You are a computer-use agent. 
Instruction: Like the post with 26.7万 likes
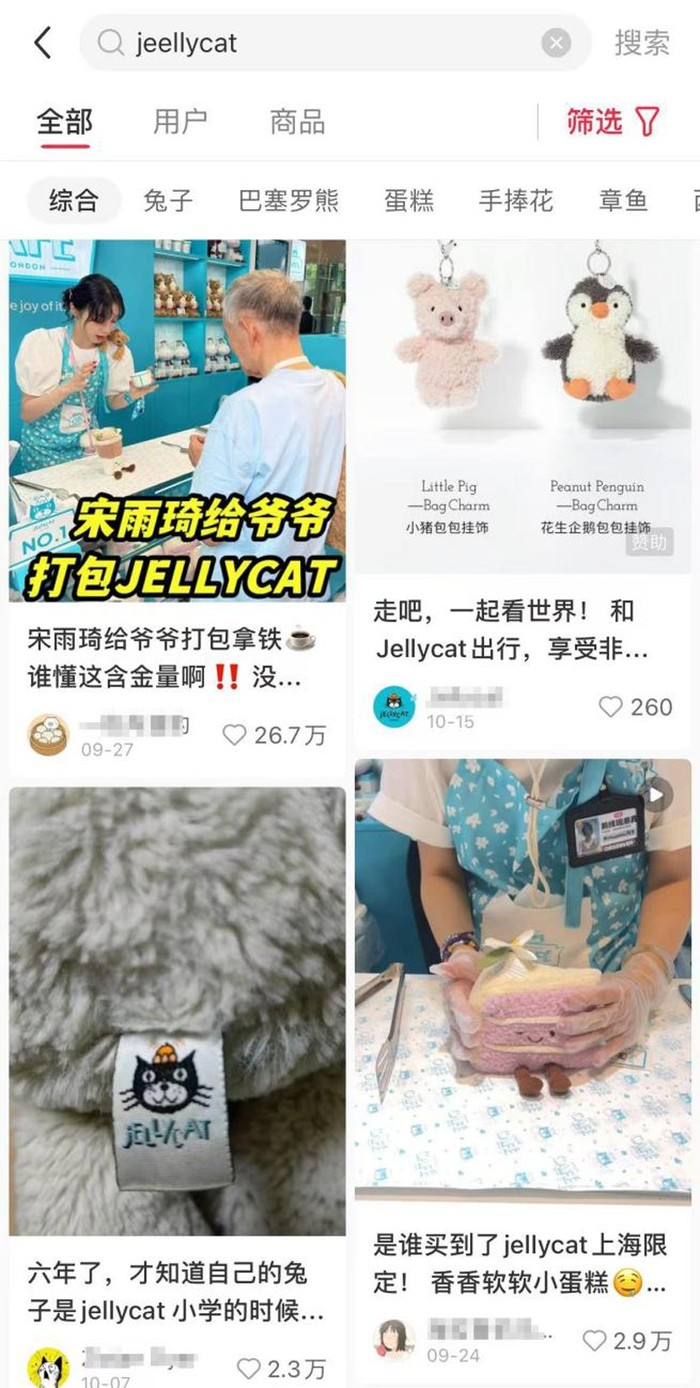tap(234, 735)
